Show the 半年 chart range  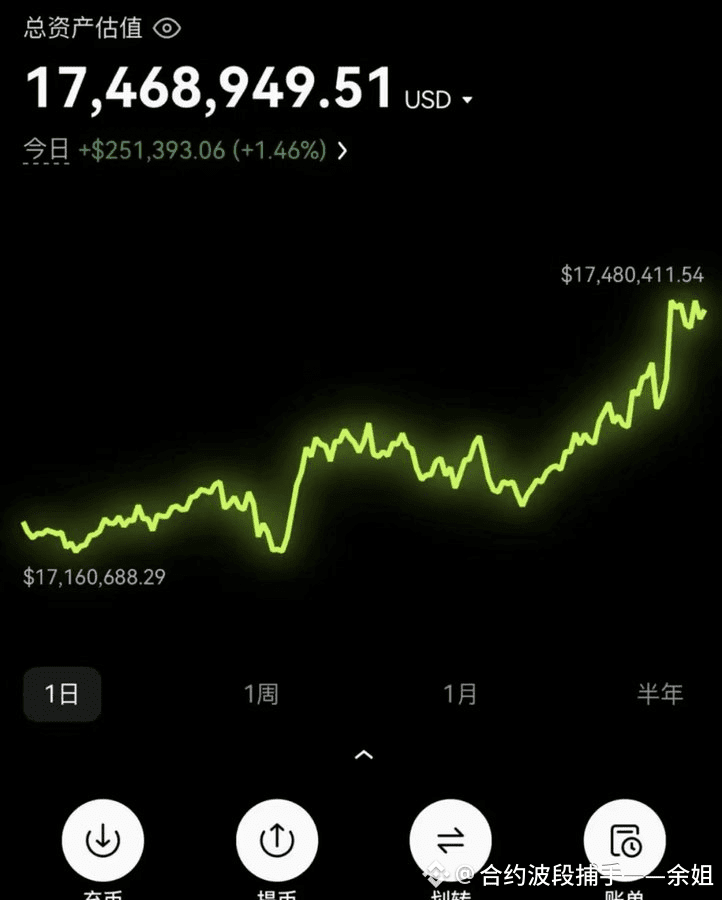[x=659, y=694]
